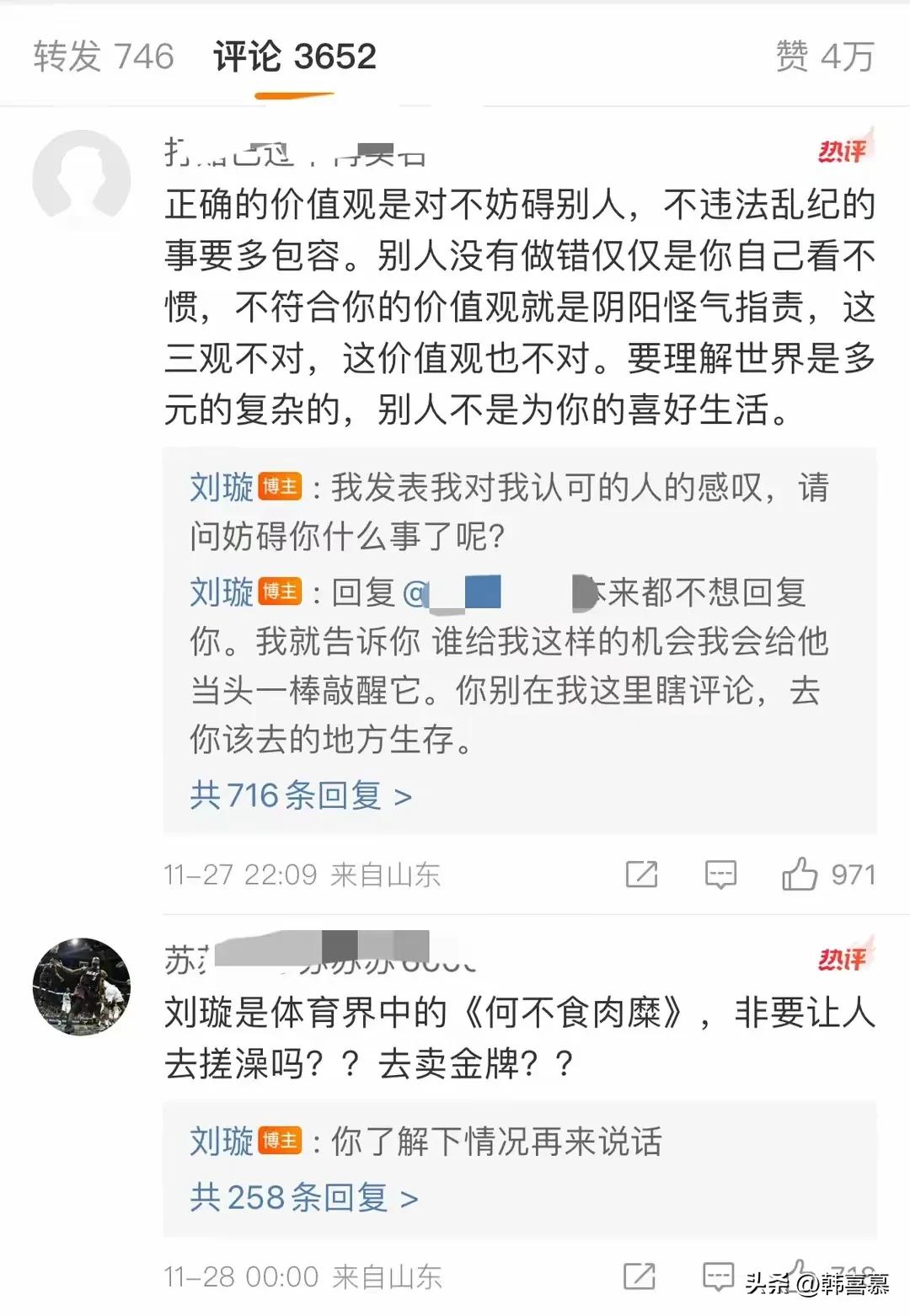The image size is (910, 1316).
Task: Reply to the 11-28 00:00 comment
Action: click(x=719, y=1276)
